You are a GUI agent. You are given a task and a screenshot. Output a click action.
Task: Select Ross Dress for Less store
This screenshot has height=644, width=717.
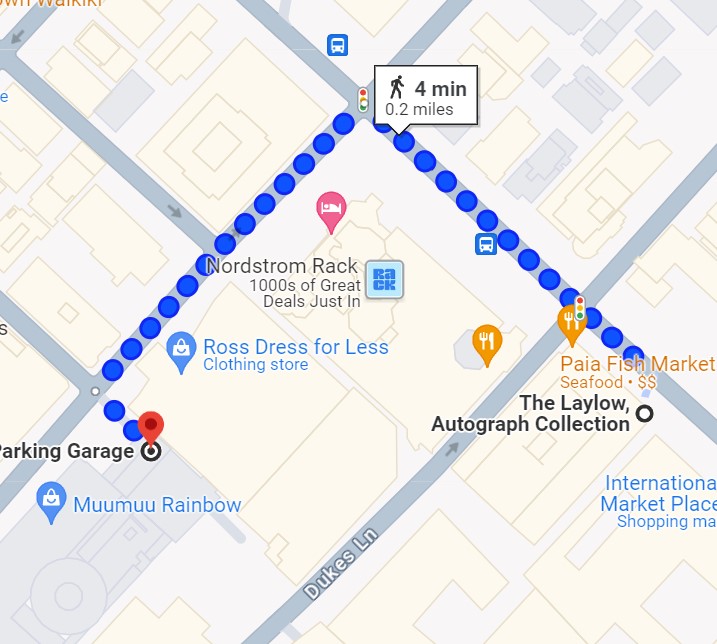click(182, 350)
